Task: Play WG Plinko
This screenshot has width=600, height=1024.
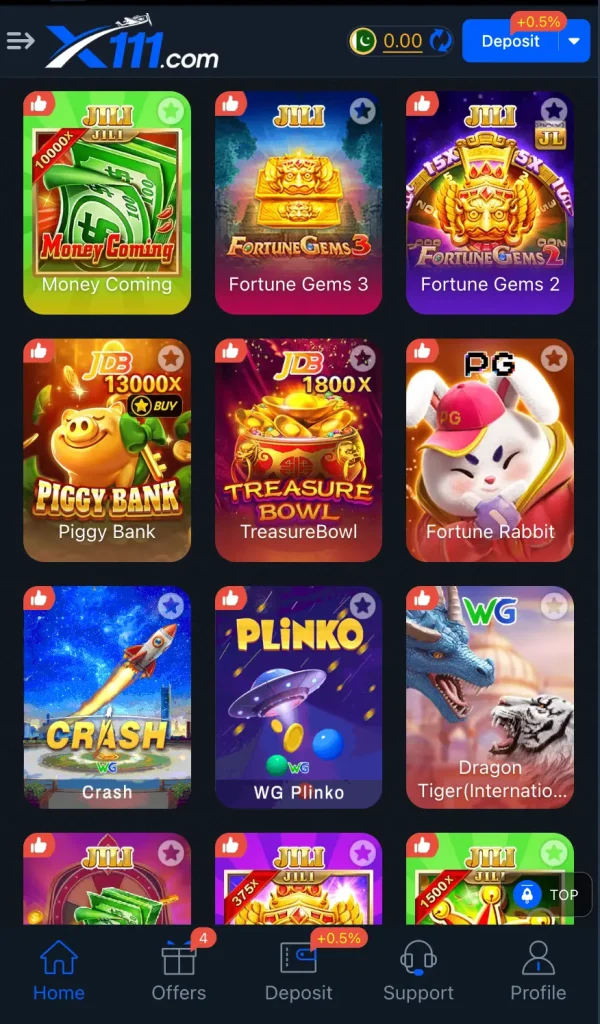Action: (x=298, y=695)
